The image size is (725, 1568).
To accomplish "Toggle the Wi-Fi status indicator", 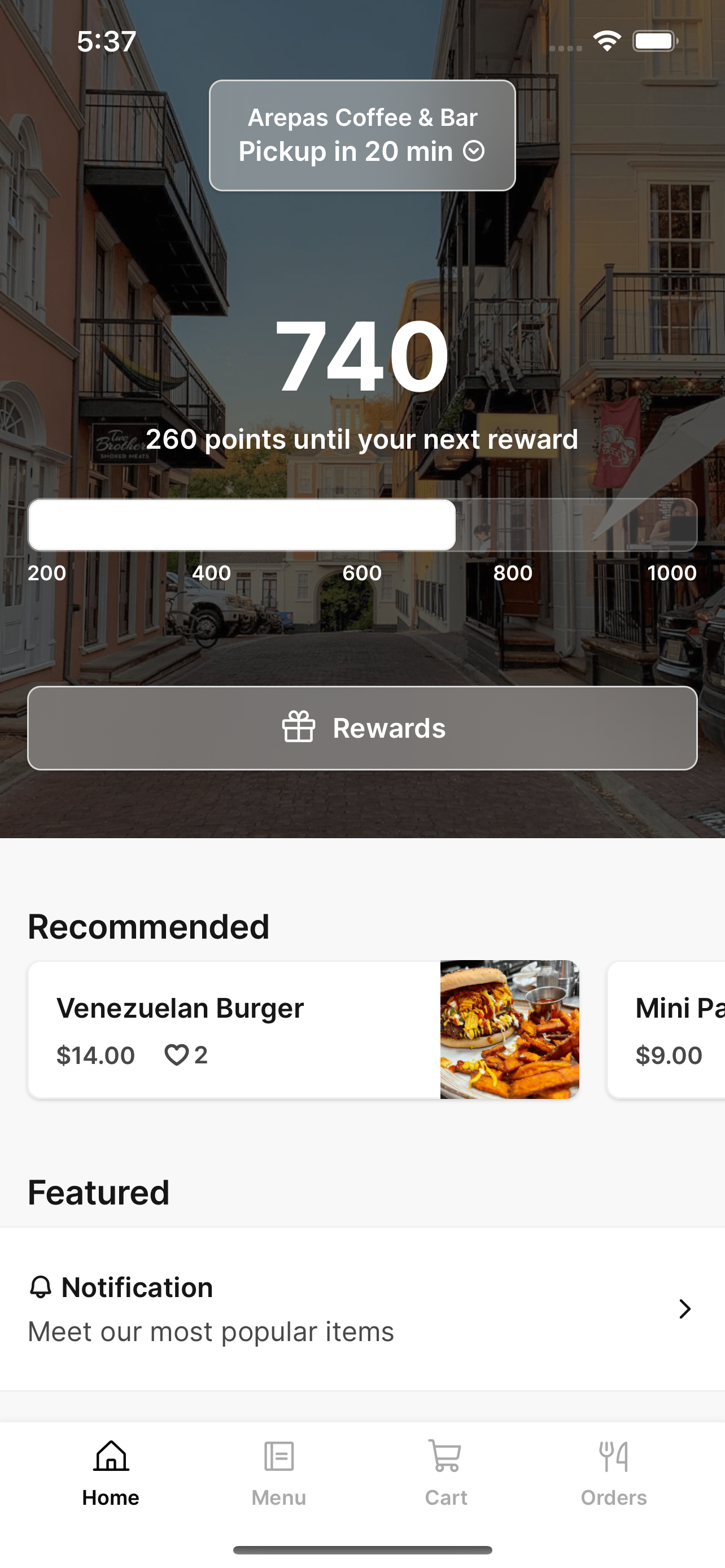I will 606,40.
